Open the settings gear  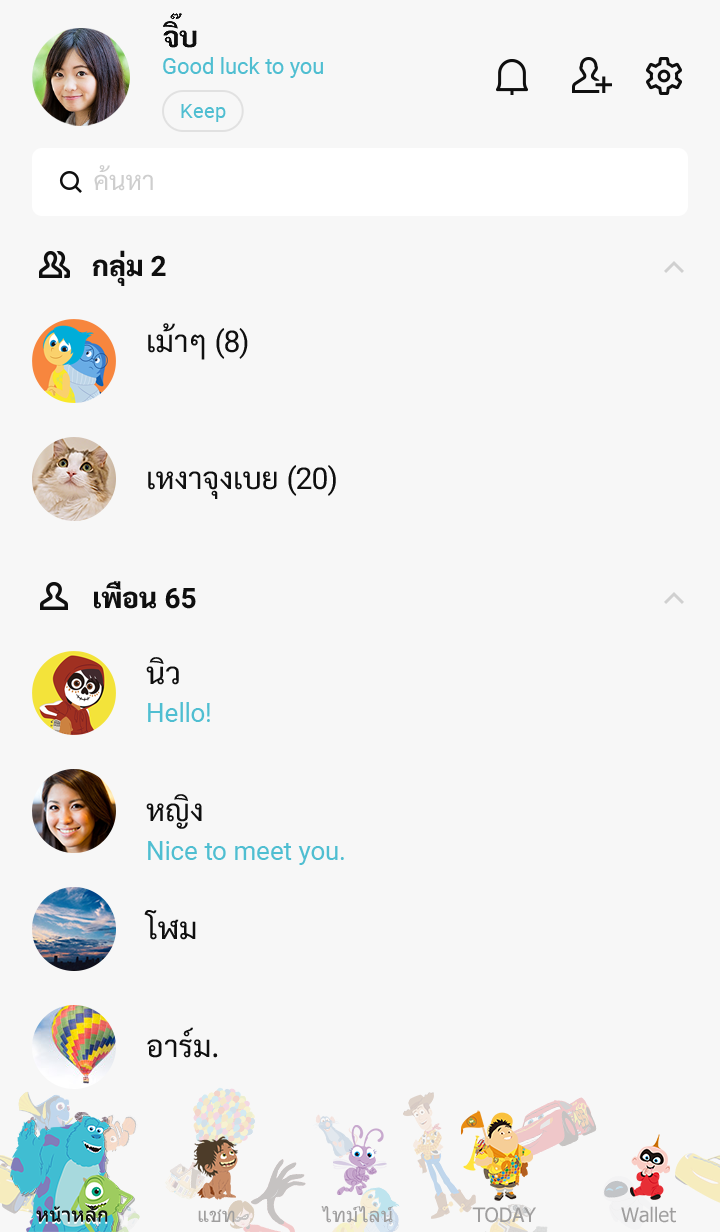[x=664, y=77]
